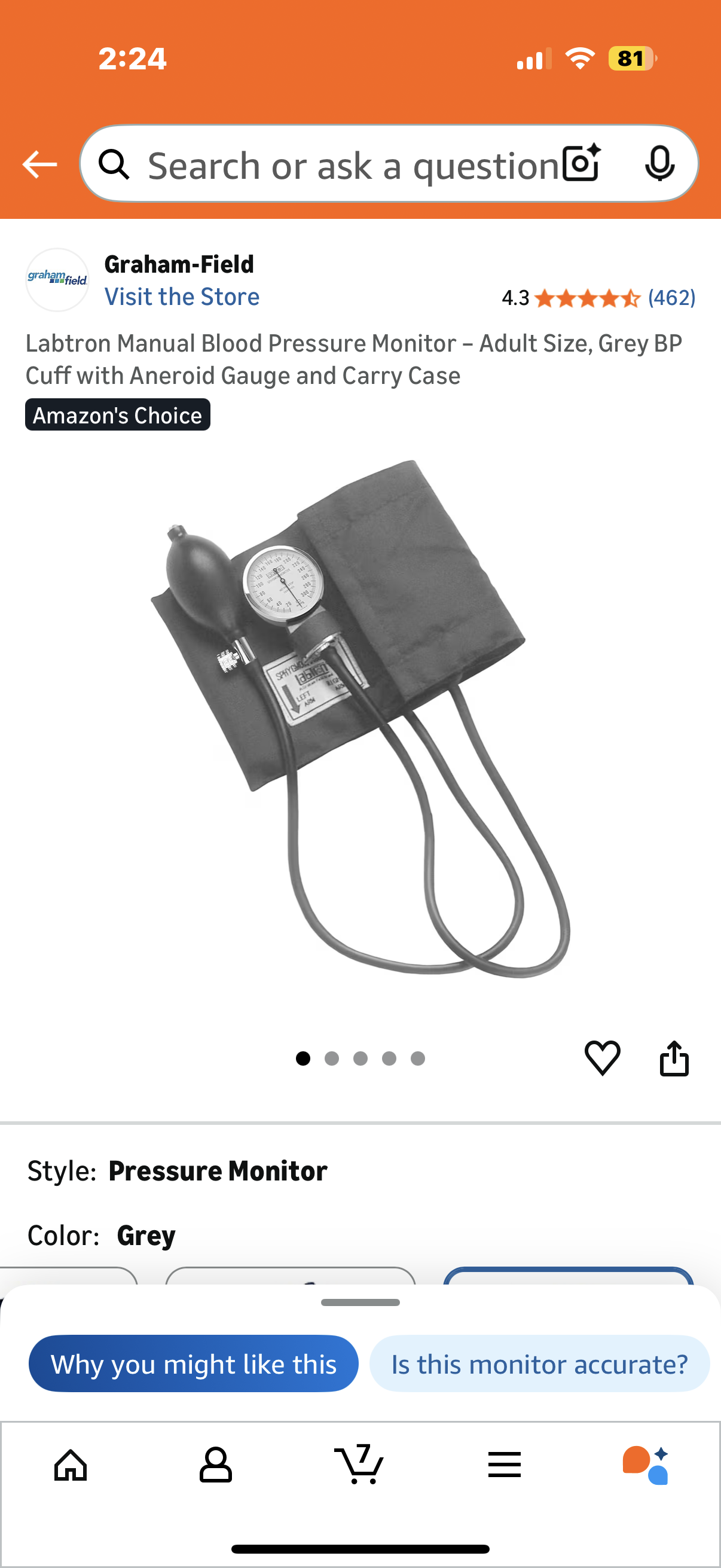Viewport: 721px width, 1568px height.
Task: Go back using the arrow icon
Action: click(x=39, y=164)
